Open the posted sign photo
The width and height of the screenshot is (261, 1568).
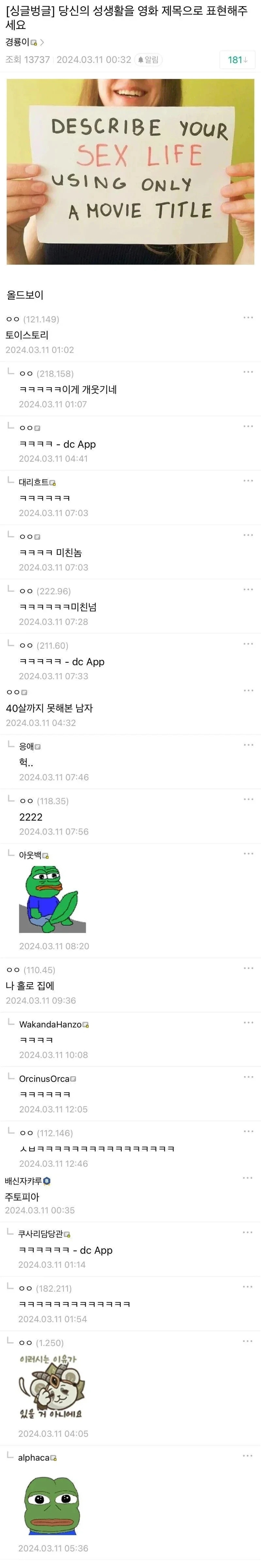130,172
